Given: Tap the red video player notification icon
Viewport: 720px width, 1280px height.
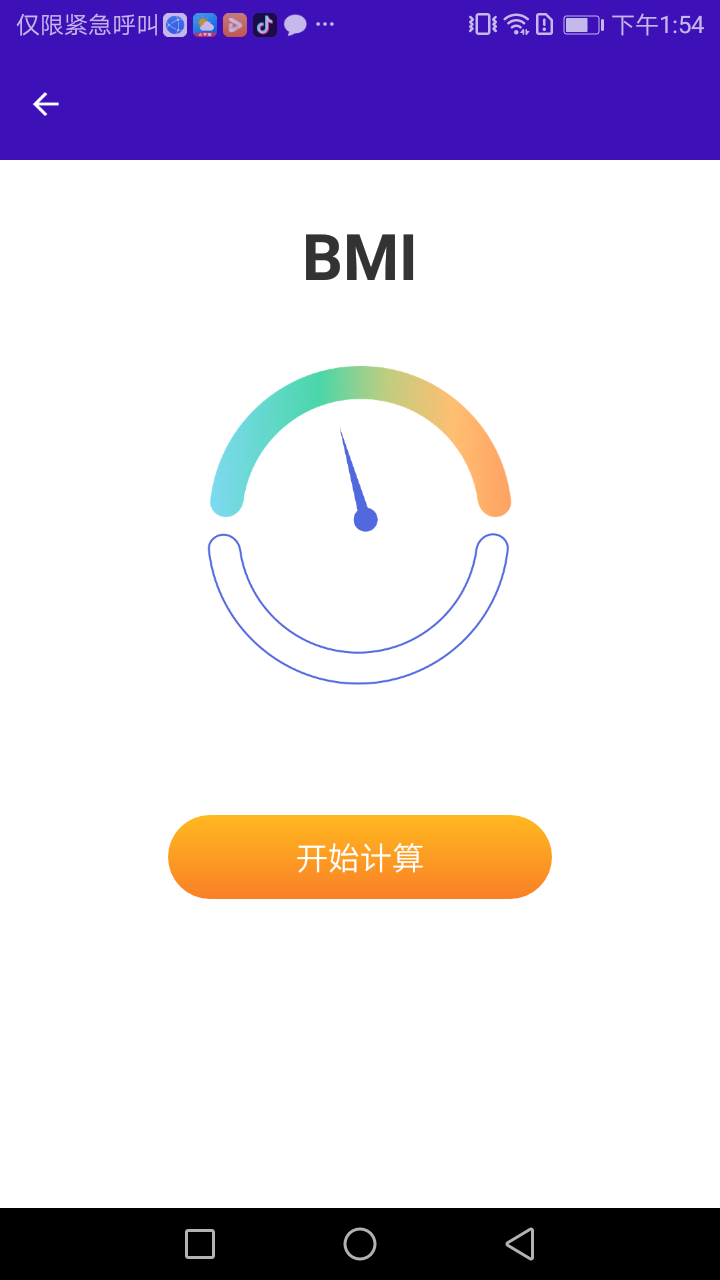Looking at the screenshot, I should (234, 24).
